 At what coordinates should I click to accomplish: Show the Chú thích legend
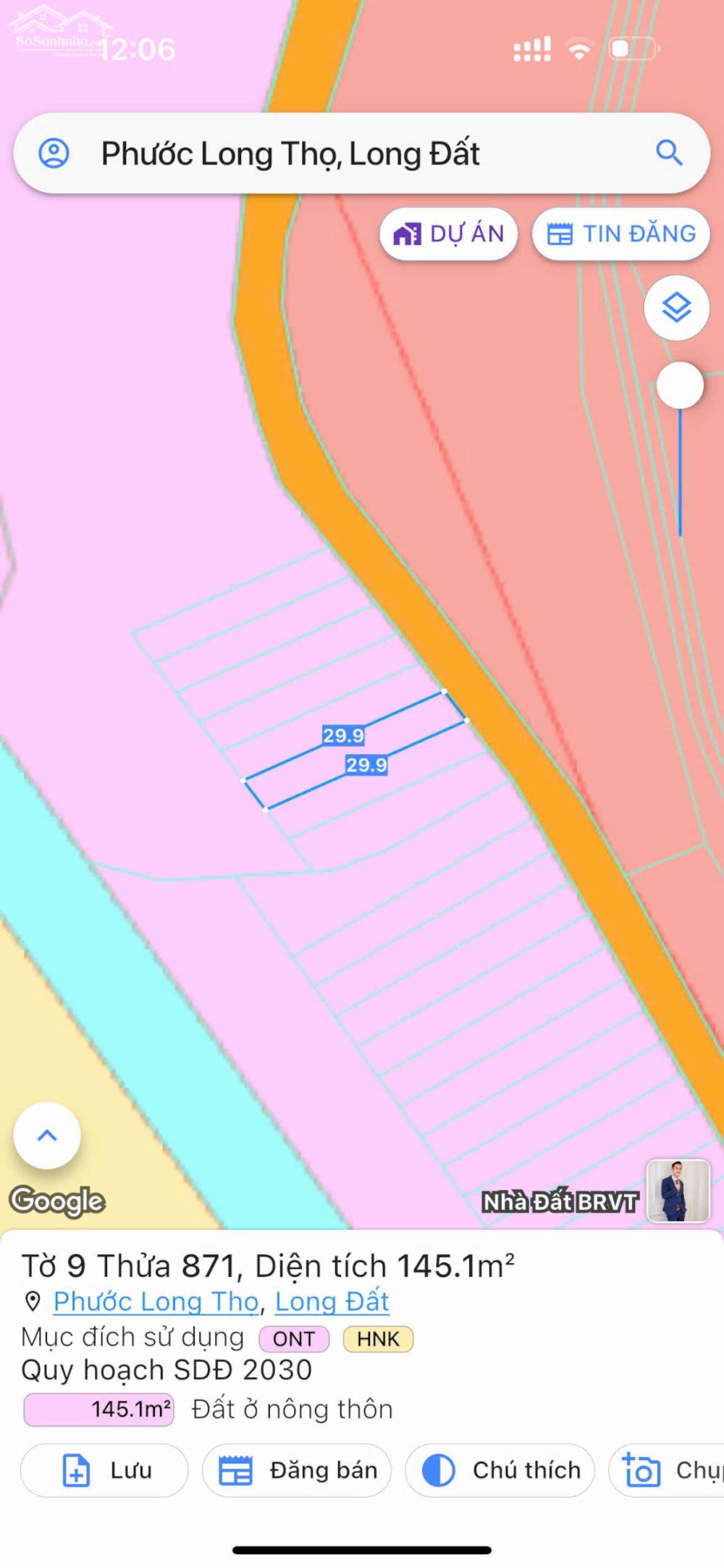coord(500,1470)
